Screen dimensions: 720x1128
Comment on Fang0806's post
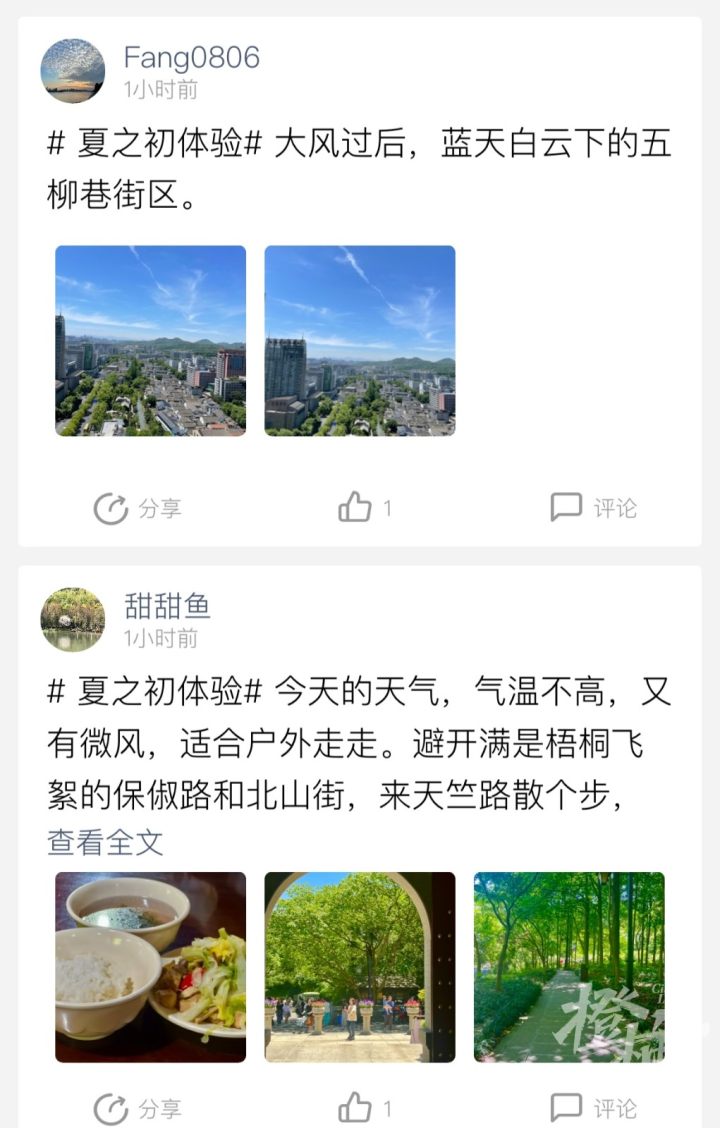(x=593, y=508)
